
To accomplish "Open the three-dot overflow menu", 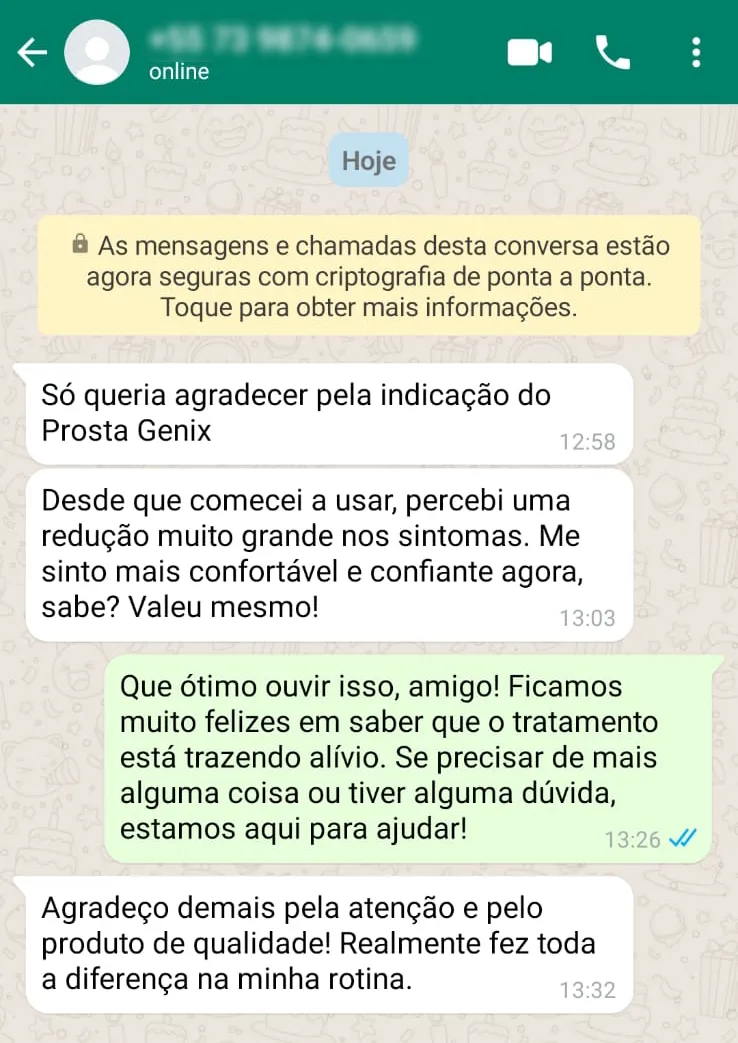I will point(696,52).
